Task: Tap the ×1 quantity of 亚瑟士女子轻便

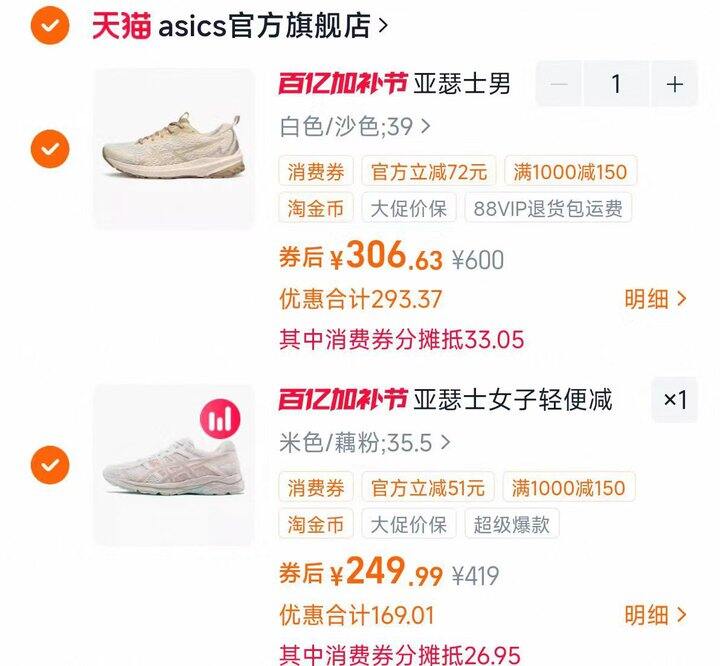Action: pos(675,400)
